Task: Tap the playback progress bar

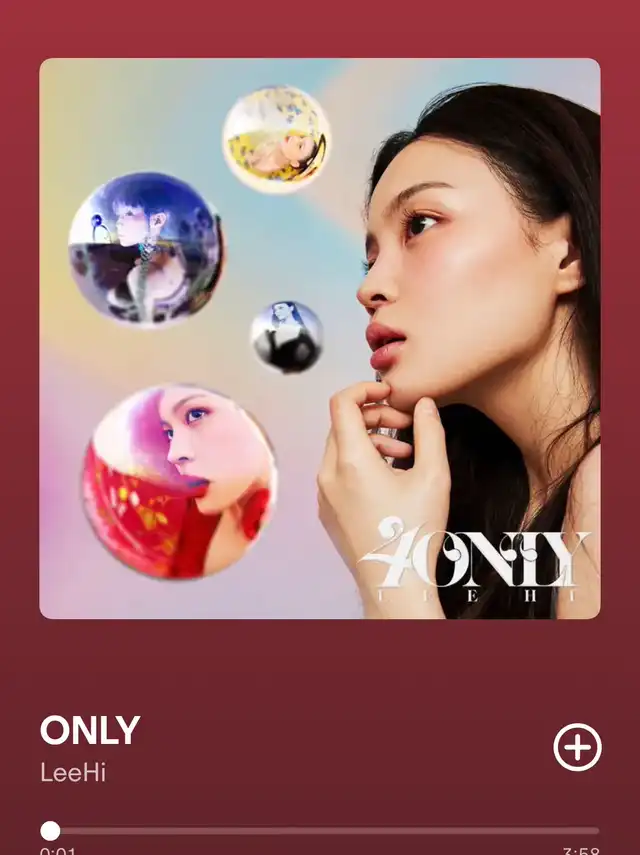Action: click(320, 830)
